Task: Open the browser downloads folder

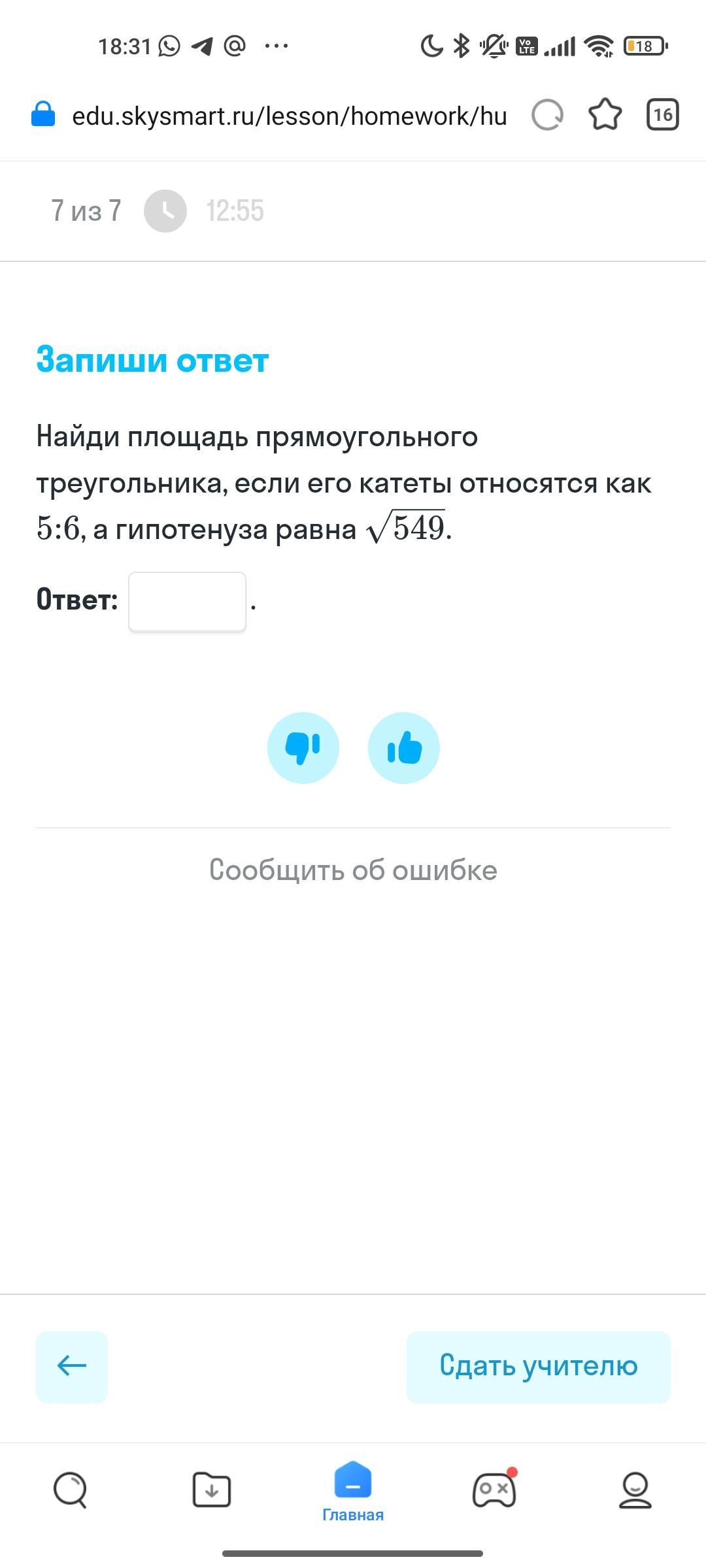Action: [212, 1490]
